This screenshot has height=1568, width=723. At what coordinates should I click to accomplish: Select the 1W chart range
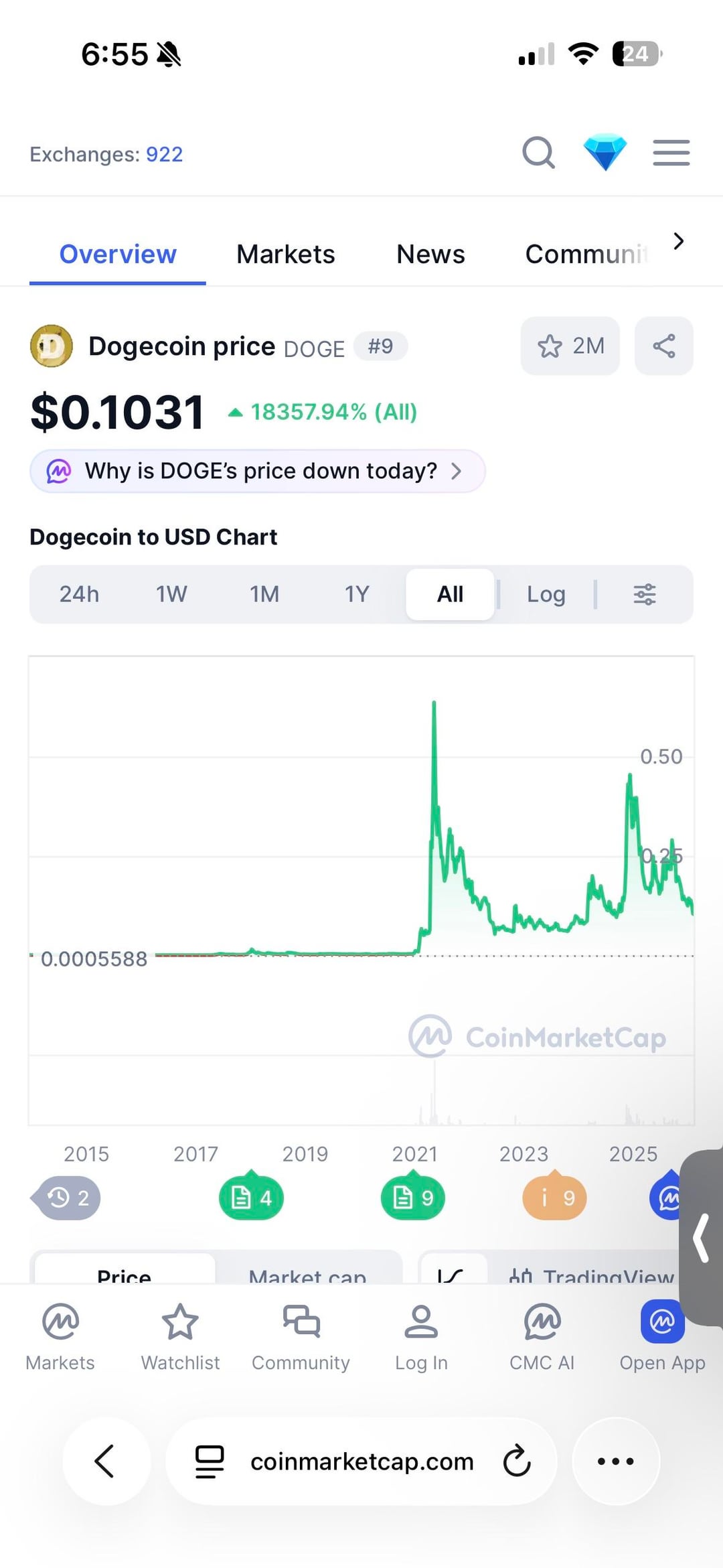point(171,594)
